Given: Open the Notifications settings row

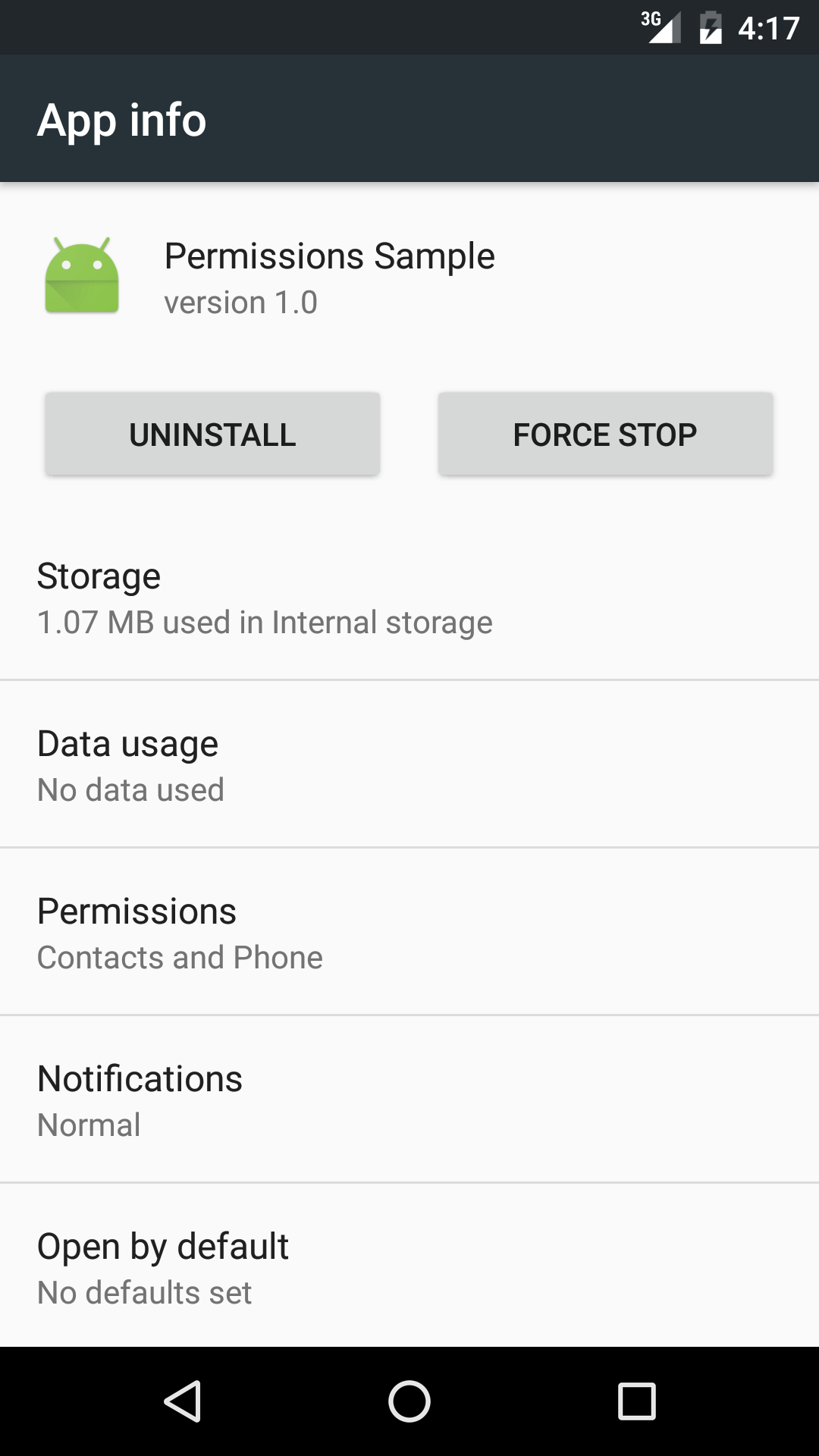Looking at the screenshot, I should tap(409, 1100).
